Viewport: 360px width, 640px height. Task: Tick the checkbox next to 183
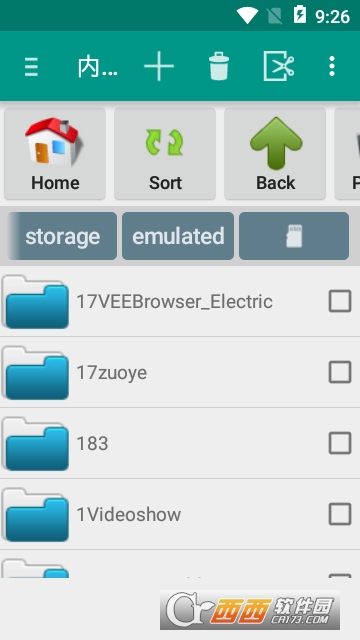tap(340, 443)
